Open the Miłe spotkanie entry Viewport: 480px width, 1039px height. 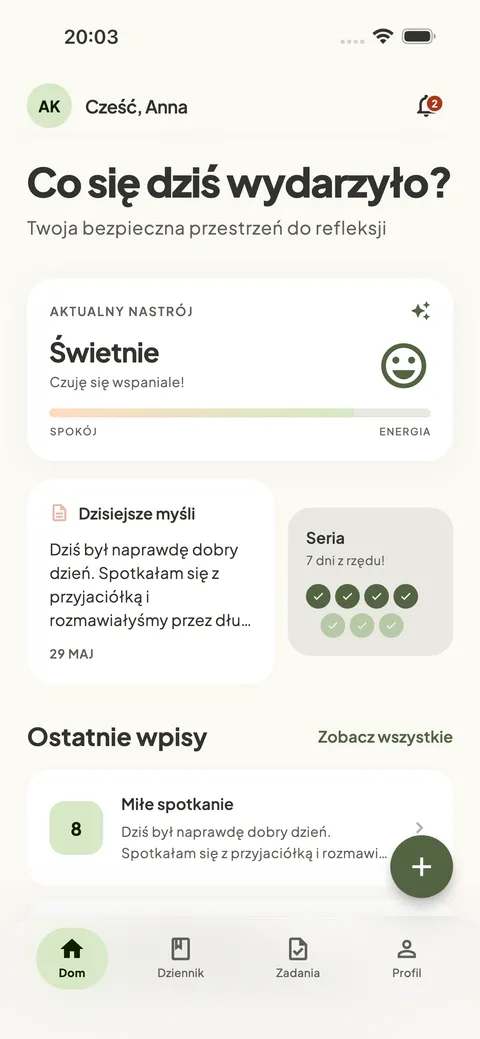(240, 828)
